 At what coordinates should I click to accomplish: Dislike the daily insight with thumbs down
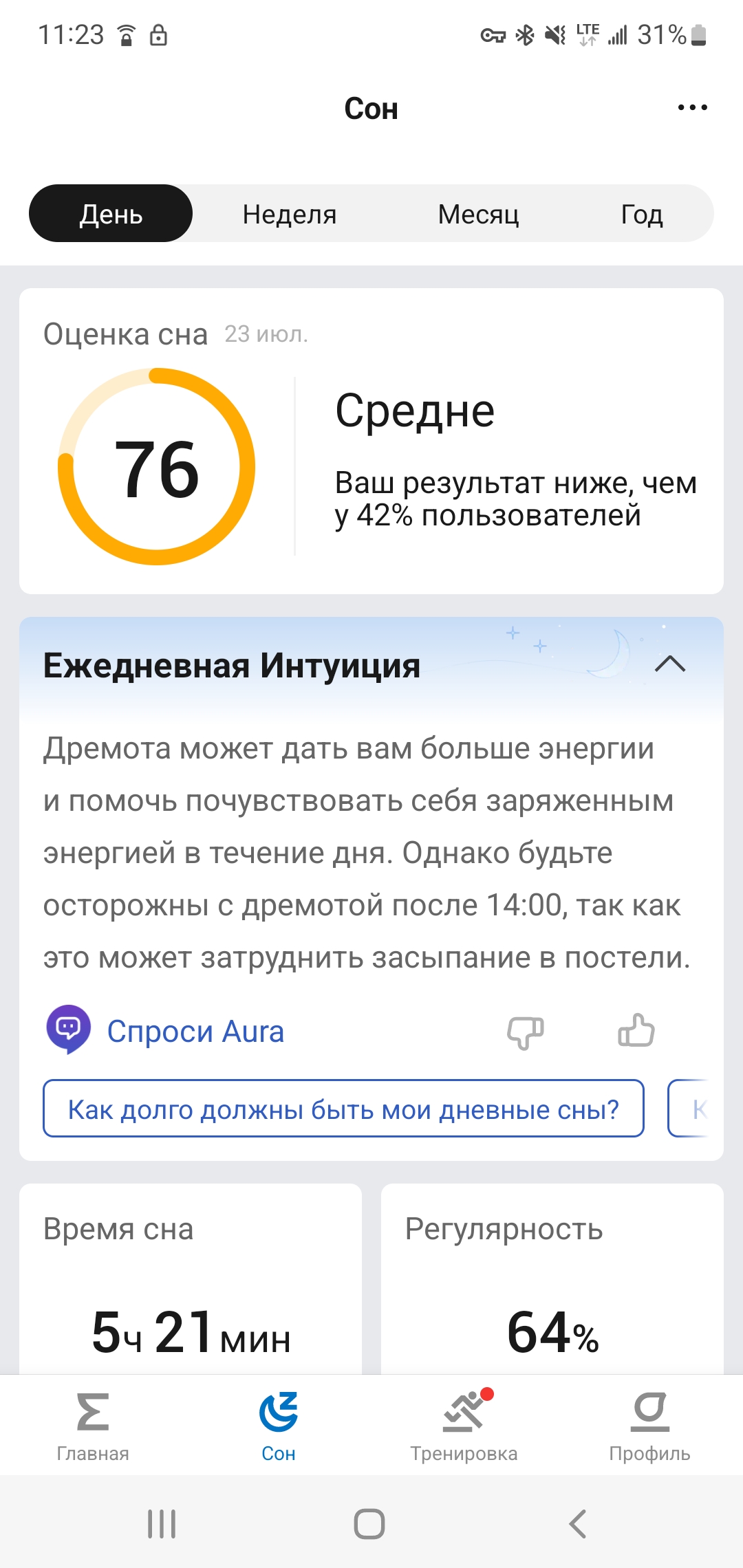525,1032
